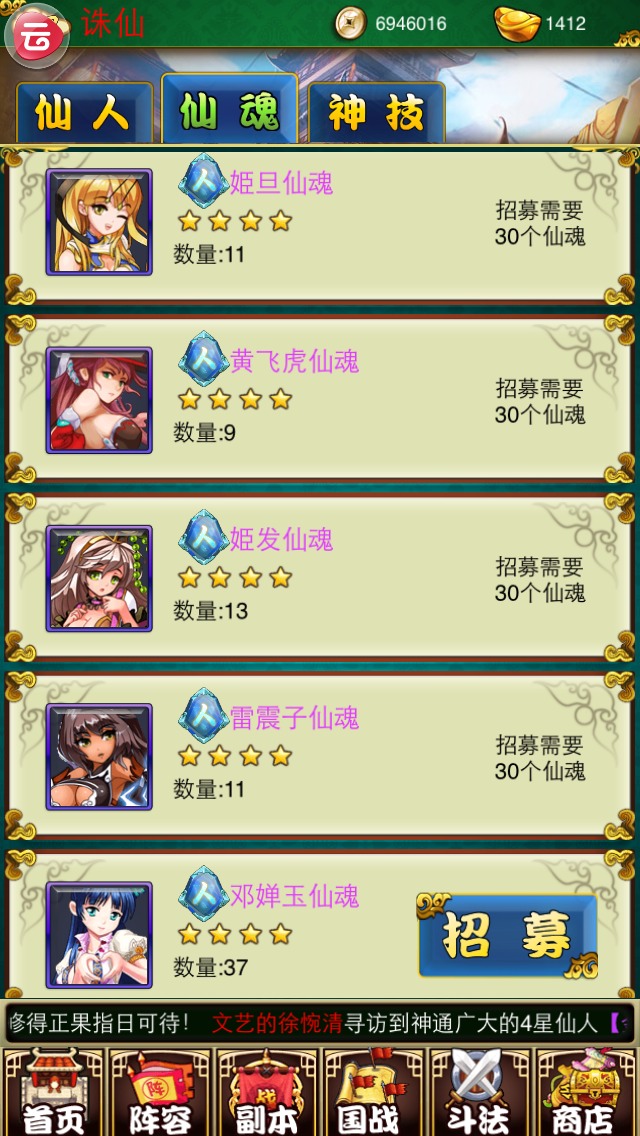The height and width of the screenshot is (1136, 640).
Task: Recruit 邓婵玉 with the 招募 button
Action: pyautogui.click(x=508, y=936)
